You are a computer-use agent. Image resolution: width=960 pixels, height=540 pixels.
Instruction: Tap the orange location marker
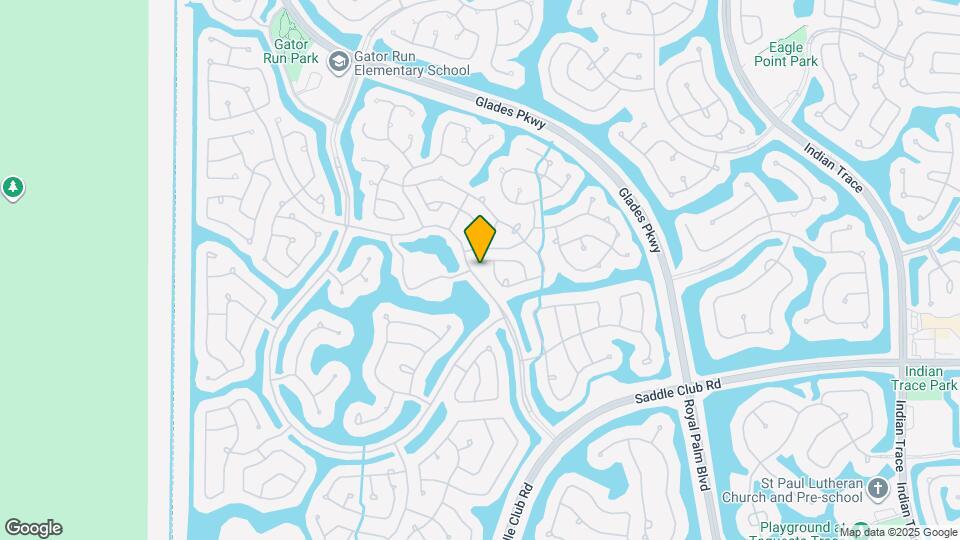(x=480, y=239)
